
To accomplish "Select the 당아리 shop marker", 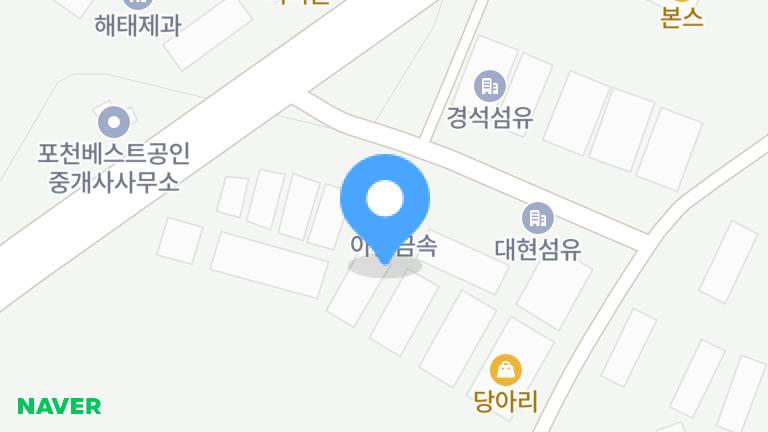I will tap(506, 371).
